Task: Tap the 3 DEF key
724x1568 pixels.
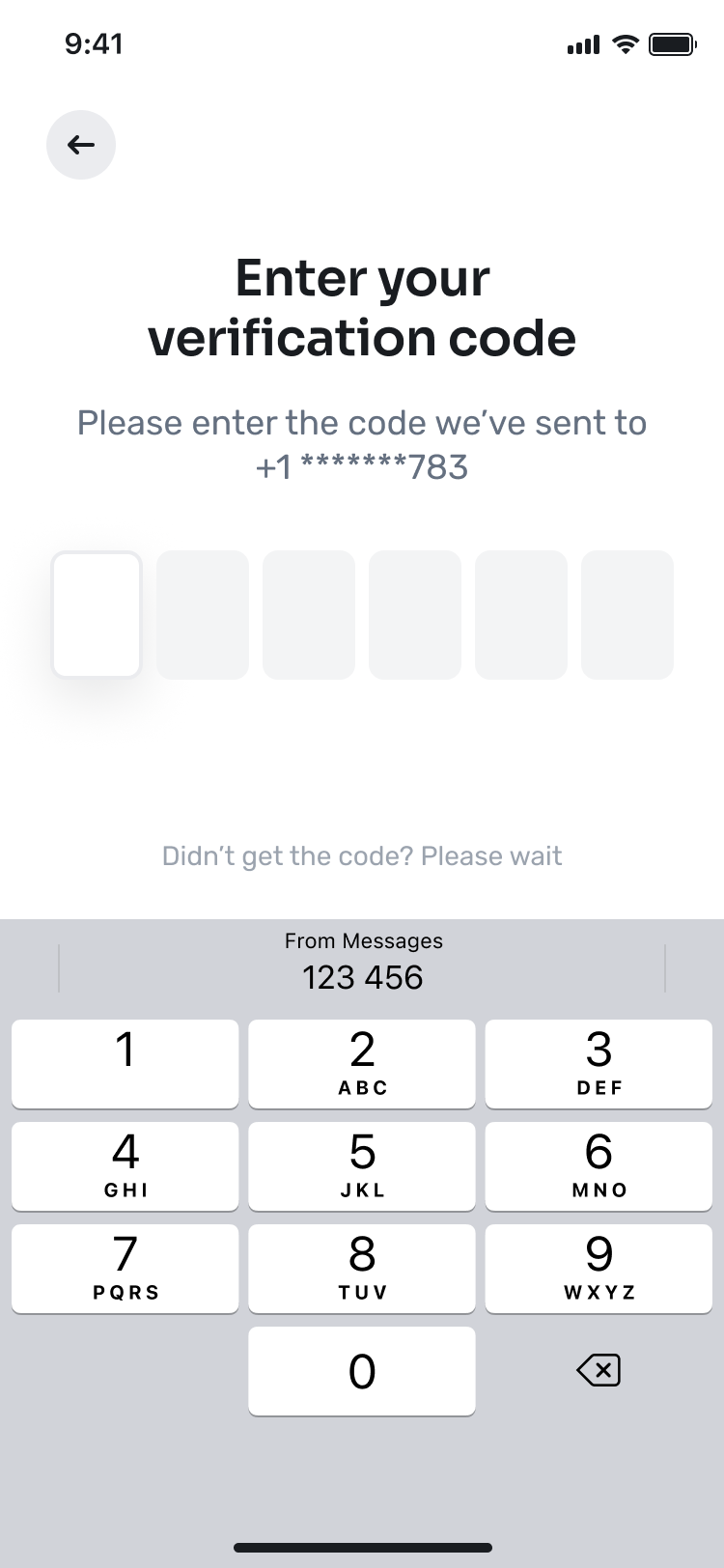Action: (599, 1063)
